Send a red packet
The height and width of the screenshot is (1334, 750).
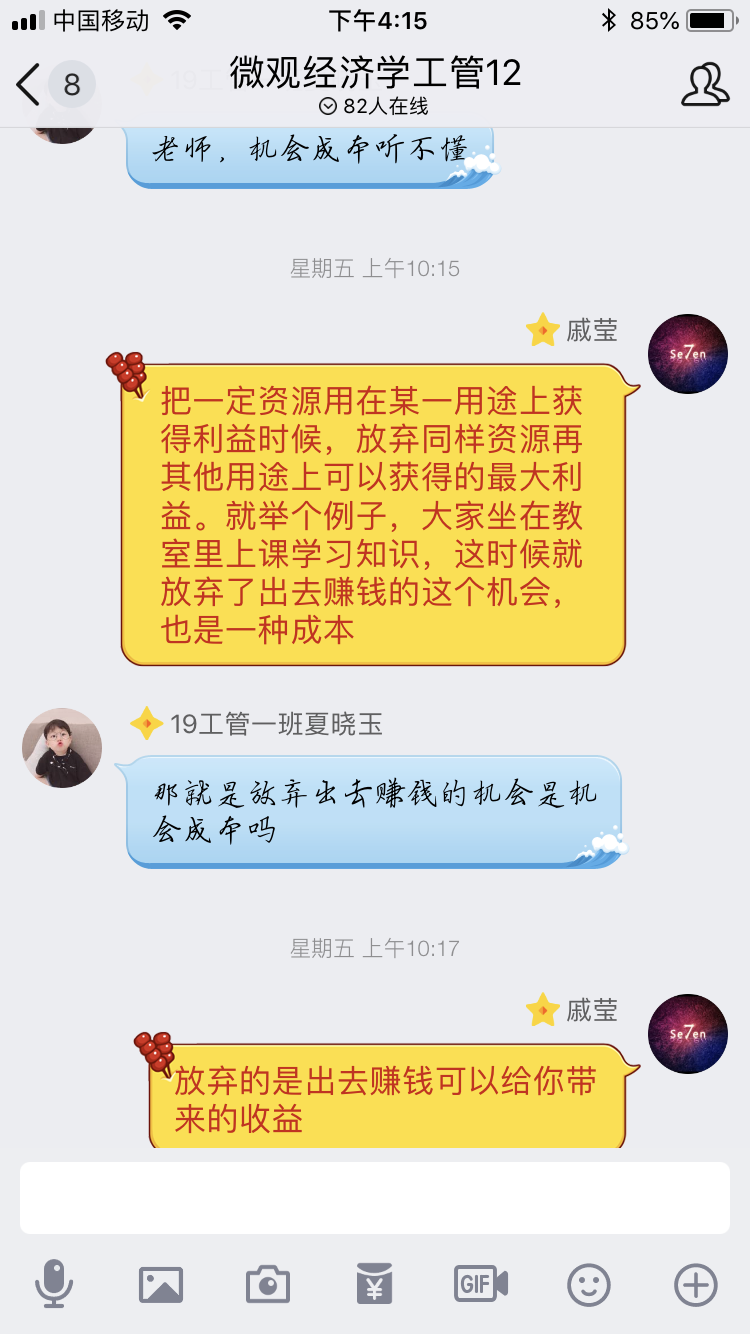[374, 1284]
